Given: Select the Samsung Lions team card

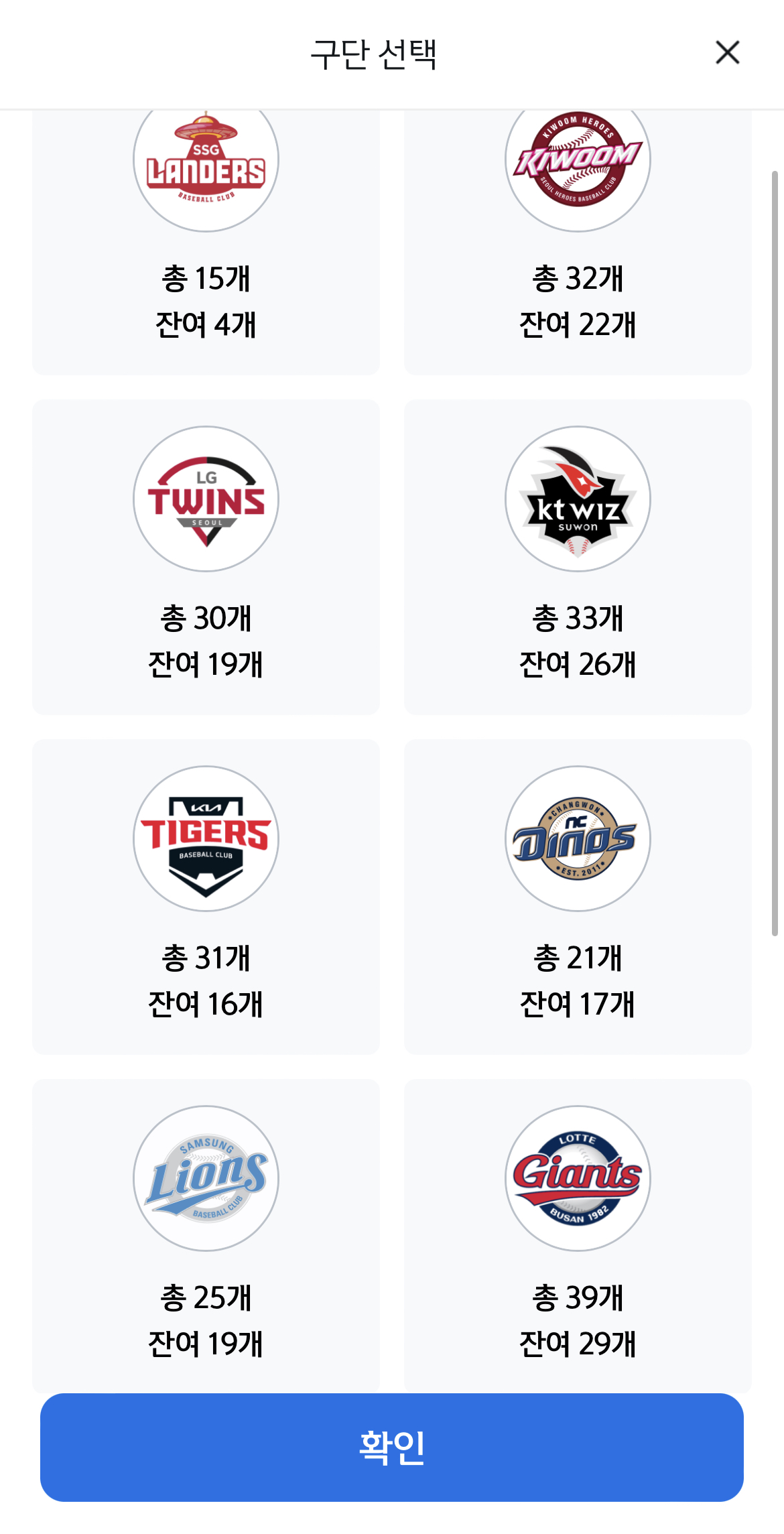Looking at the screenshot, I should [206, 1236].
